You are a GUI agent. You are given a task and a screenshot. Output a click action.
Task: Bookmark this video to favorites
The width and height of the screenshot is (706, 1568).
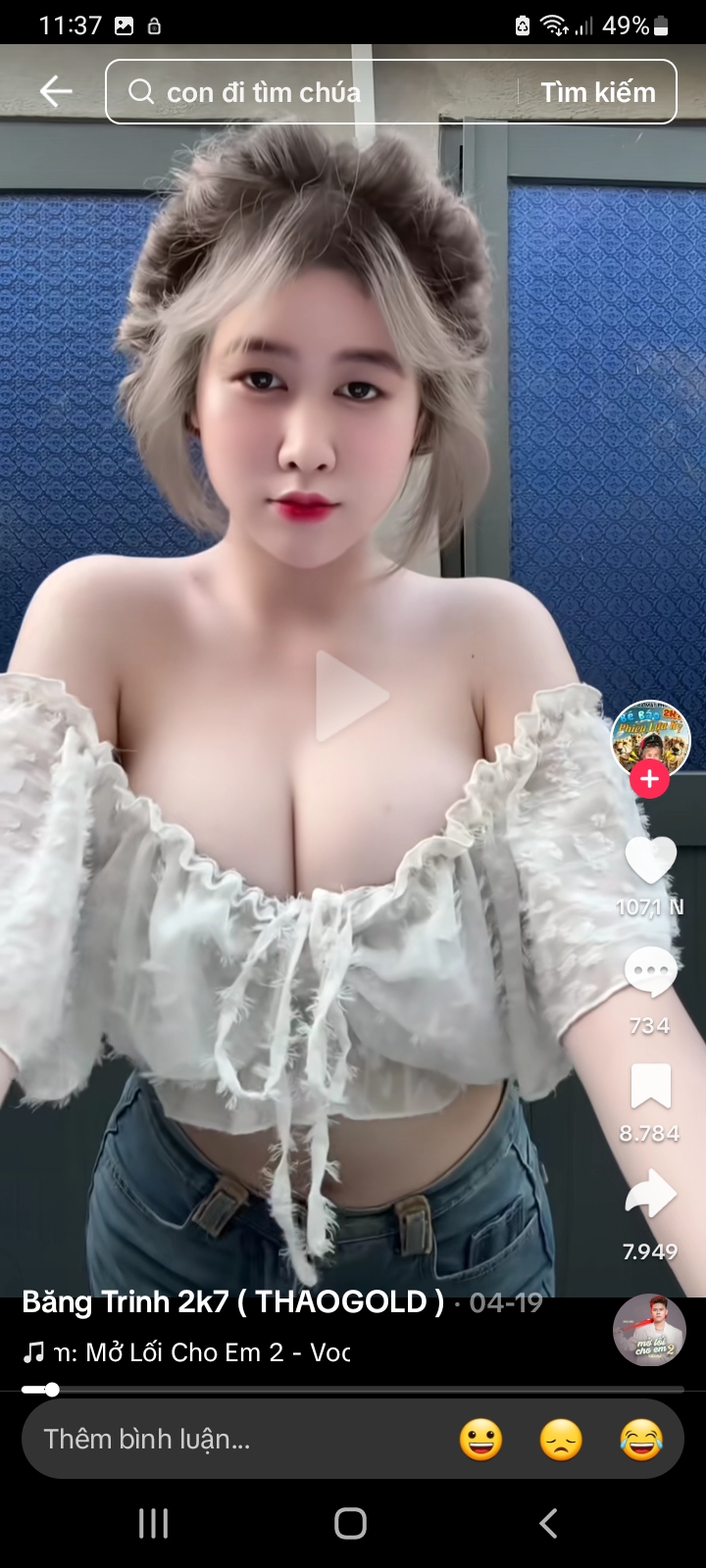click(x=650, y=1087)
